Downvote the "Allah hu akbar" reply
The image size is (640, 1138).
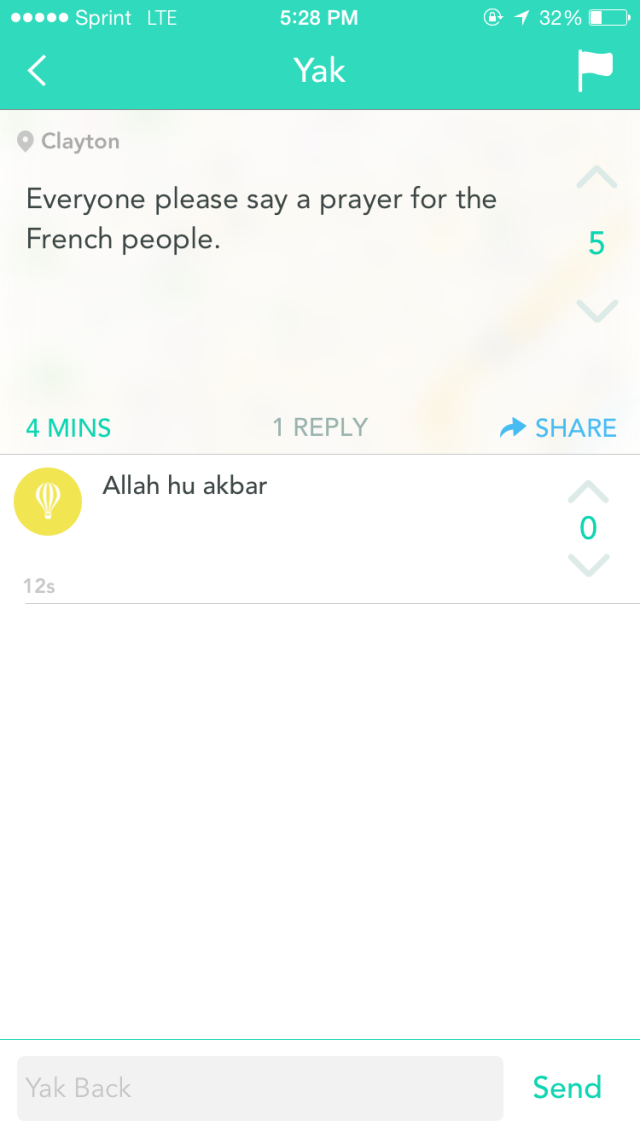click(x=588, y=565)
